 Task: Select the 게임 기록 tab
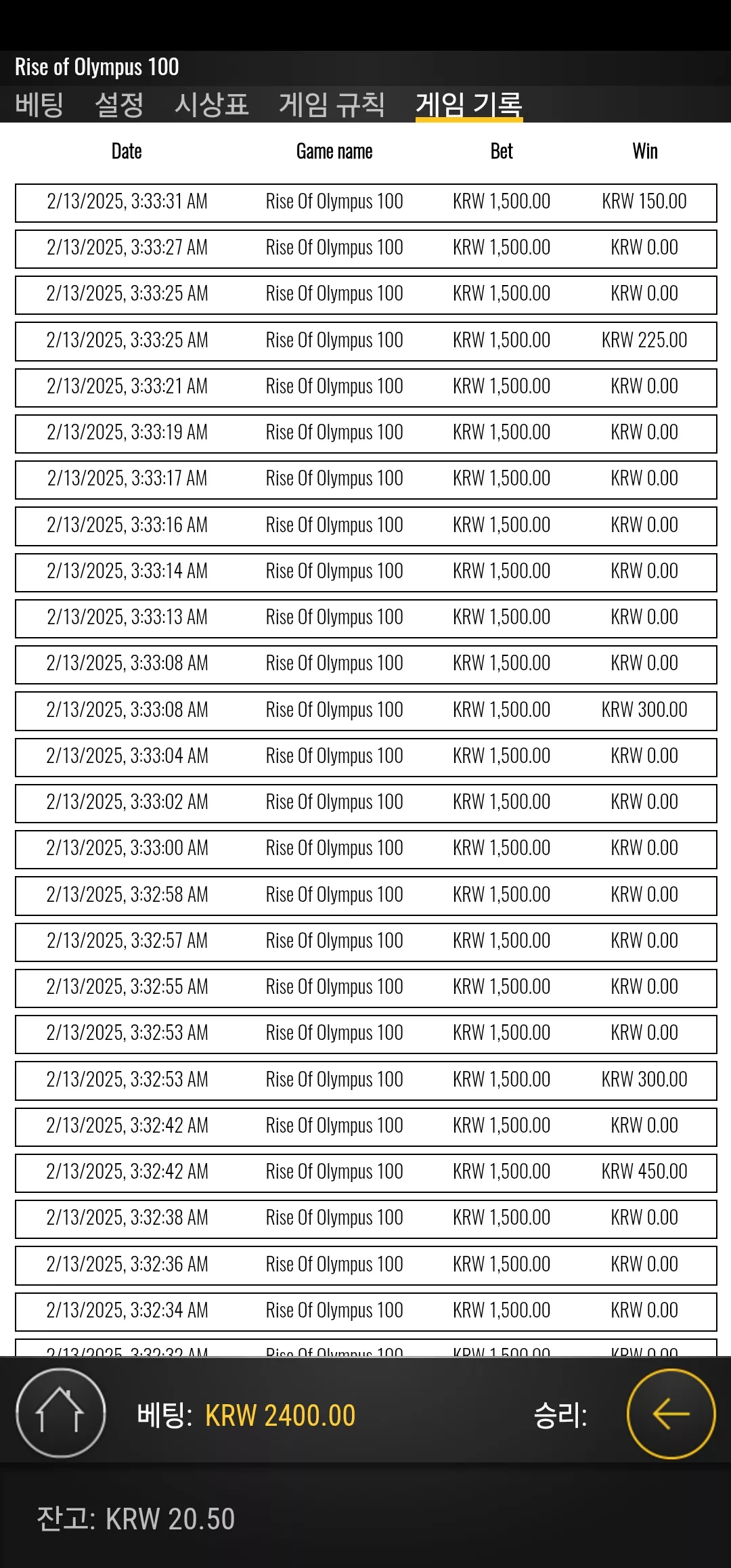click(469, 104)
